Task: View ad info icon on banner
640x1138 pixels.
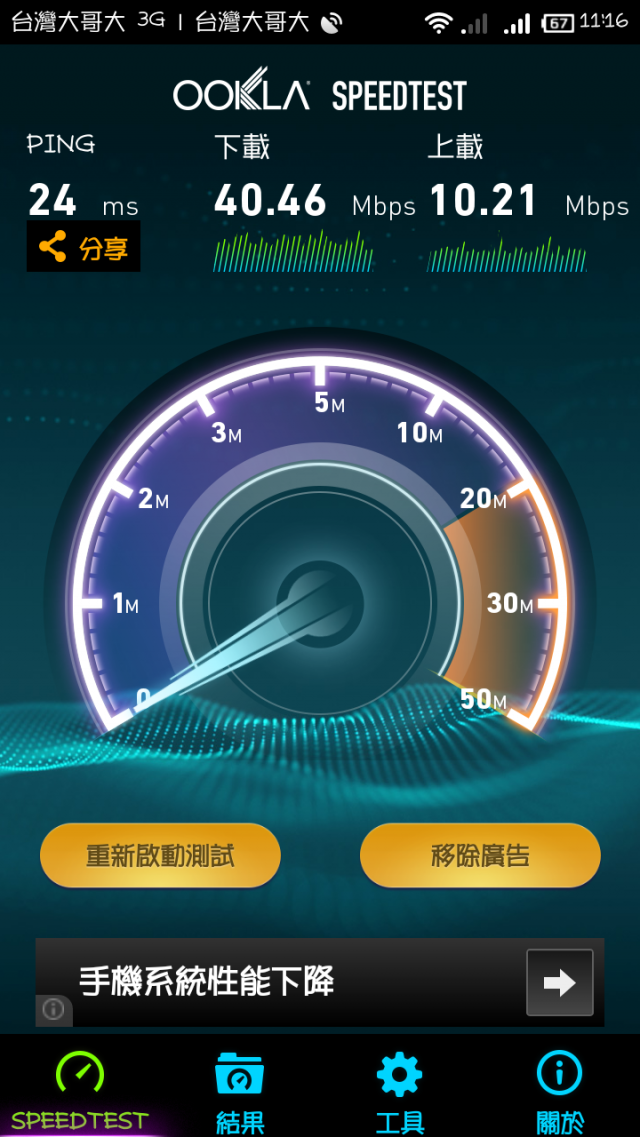Action: [53, 1009]
